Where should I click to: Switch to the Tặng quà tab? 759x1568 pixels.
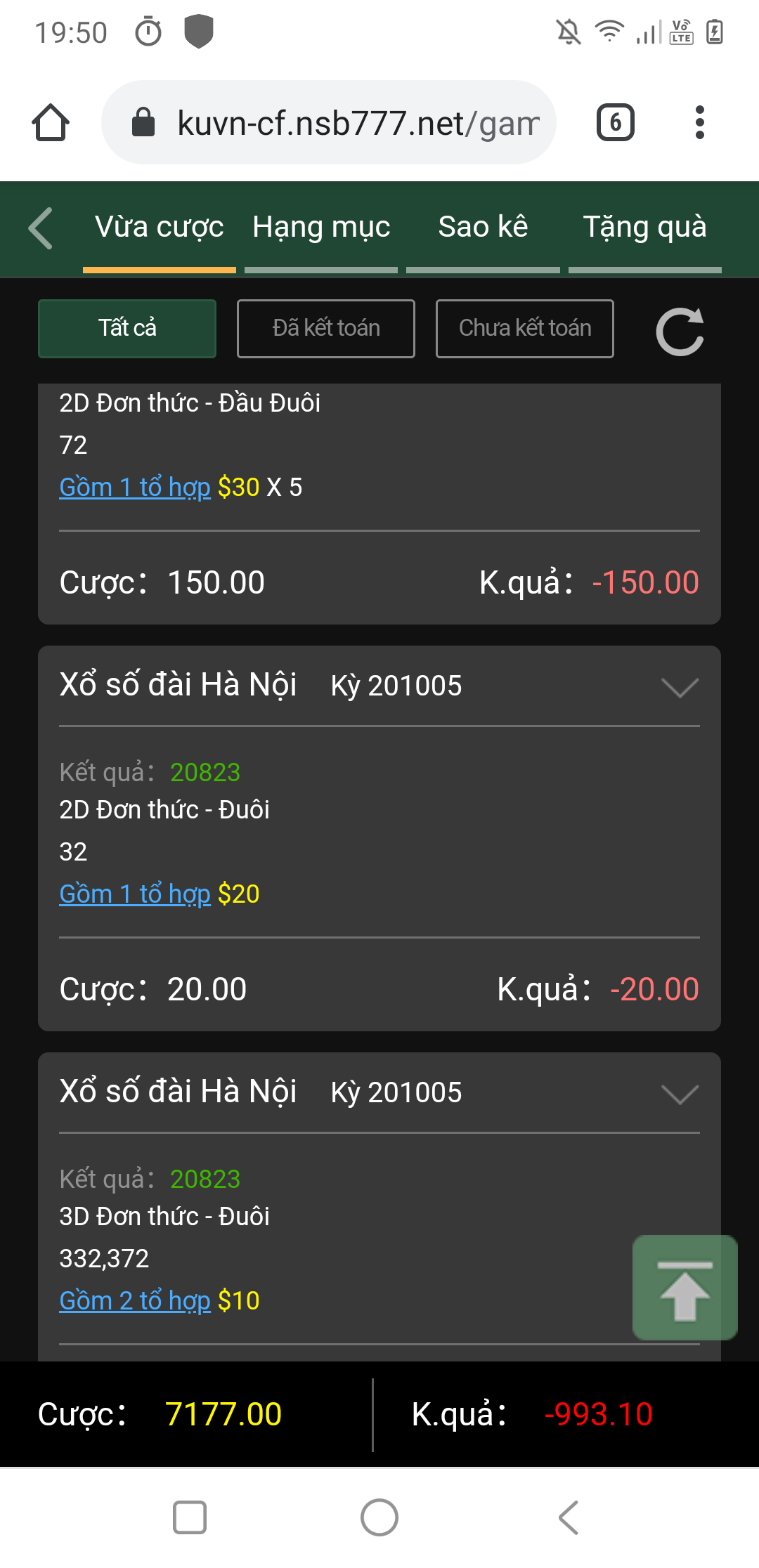[x=644, y=228]
